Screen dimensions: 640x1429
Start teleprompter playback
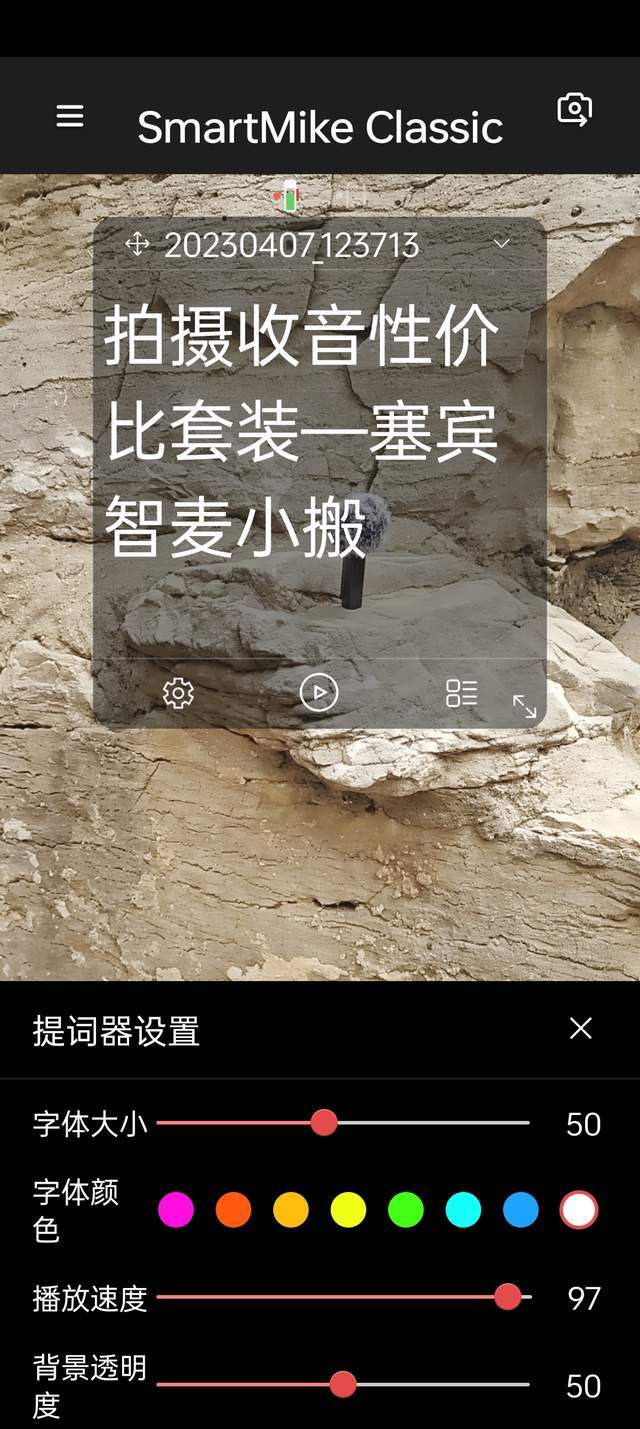pyautogui.click(x=319, y=692)
